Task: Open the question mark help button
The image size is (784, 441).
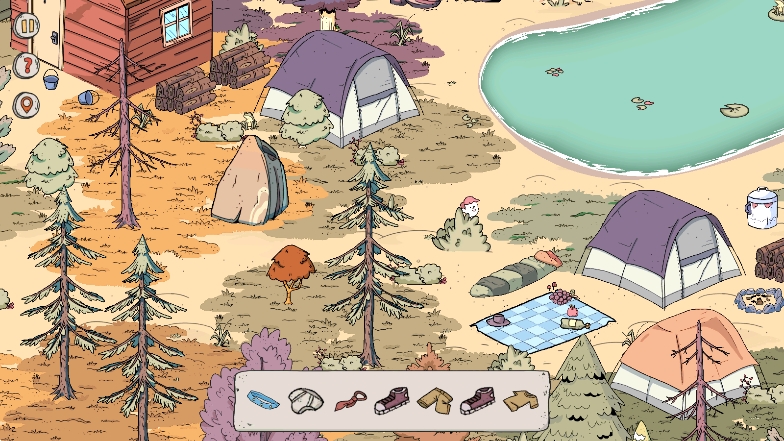Action: click(26, 65)
